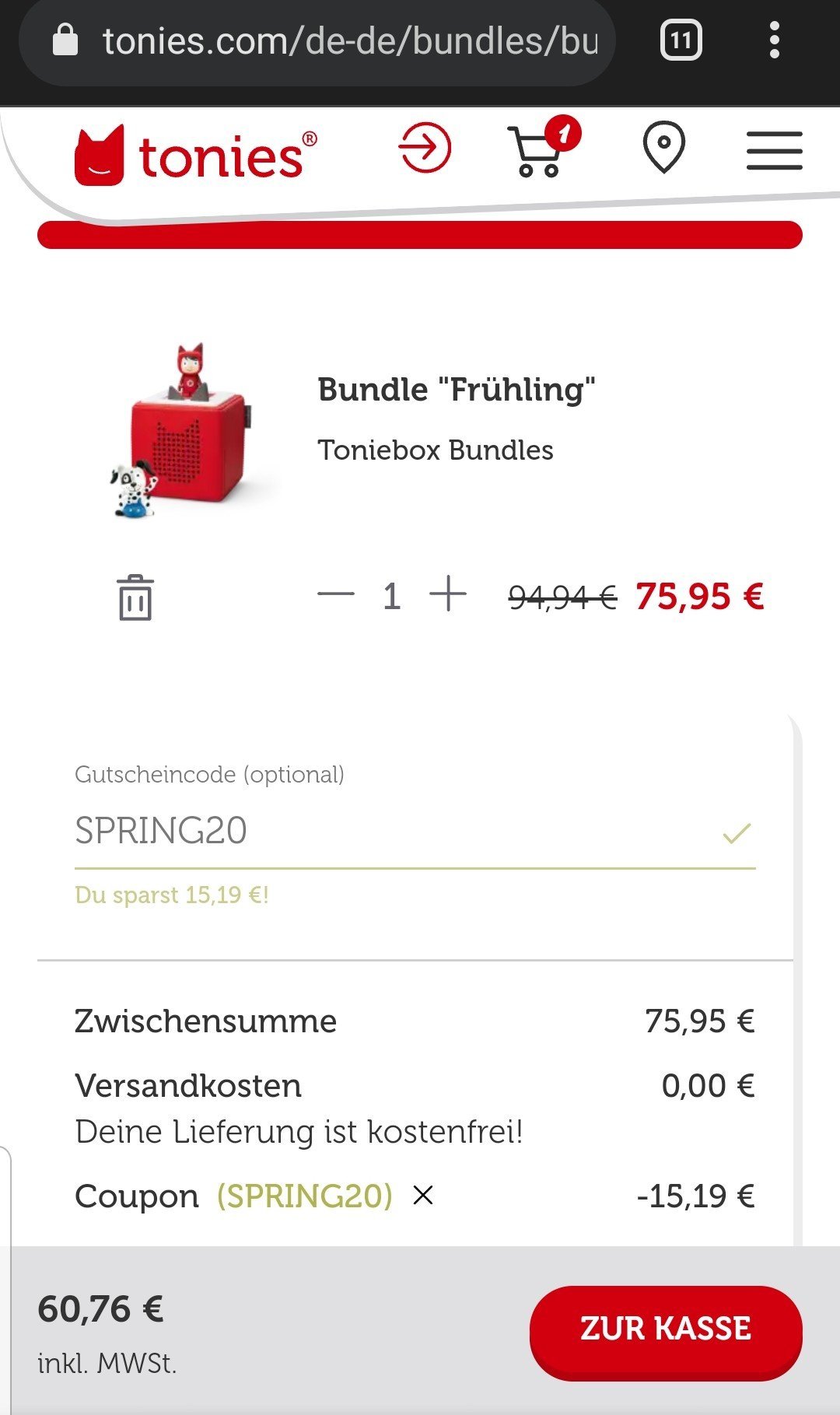Open the shopping cart icon

544,147
